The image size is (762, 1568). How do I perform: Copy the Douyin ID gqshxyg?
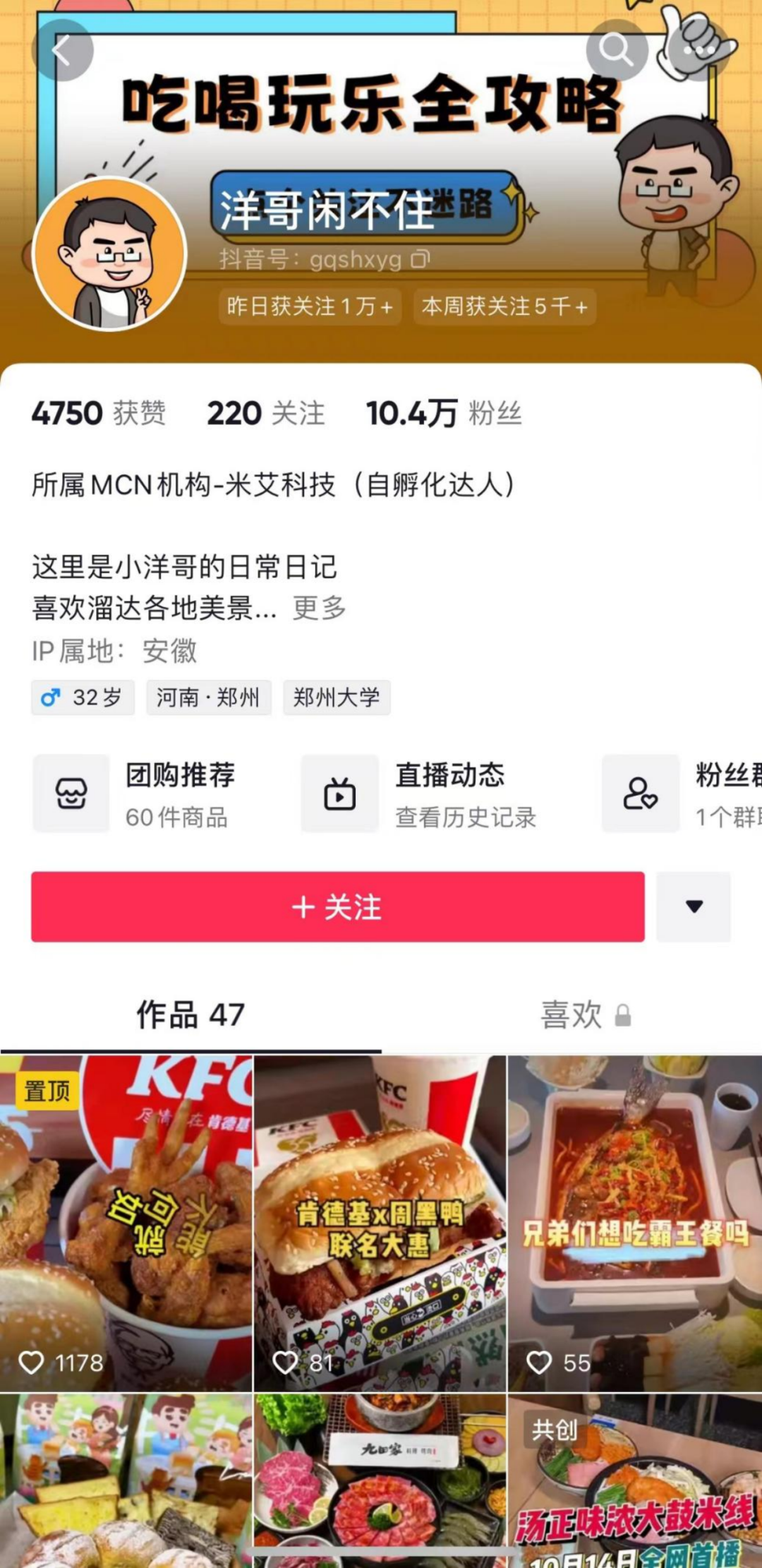point(421,259)
